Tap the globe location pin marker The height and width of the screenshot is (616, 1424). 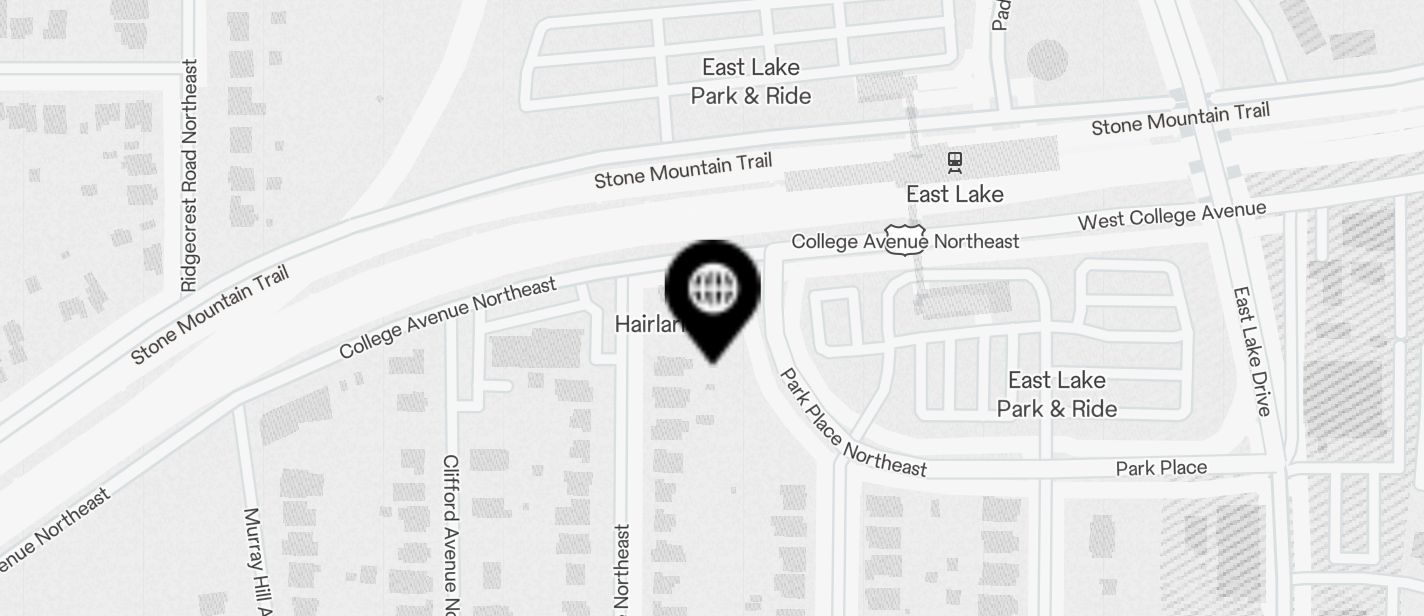[x=713, y=291]
